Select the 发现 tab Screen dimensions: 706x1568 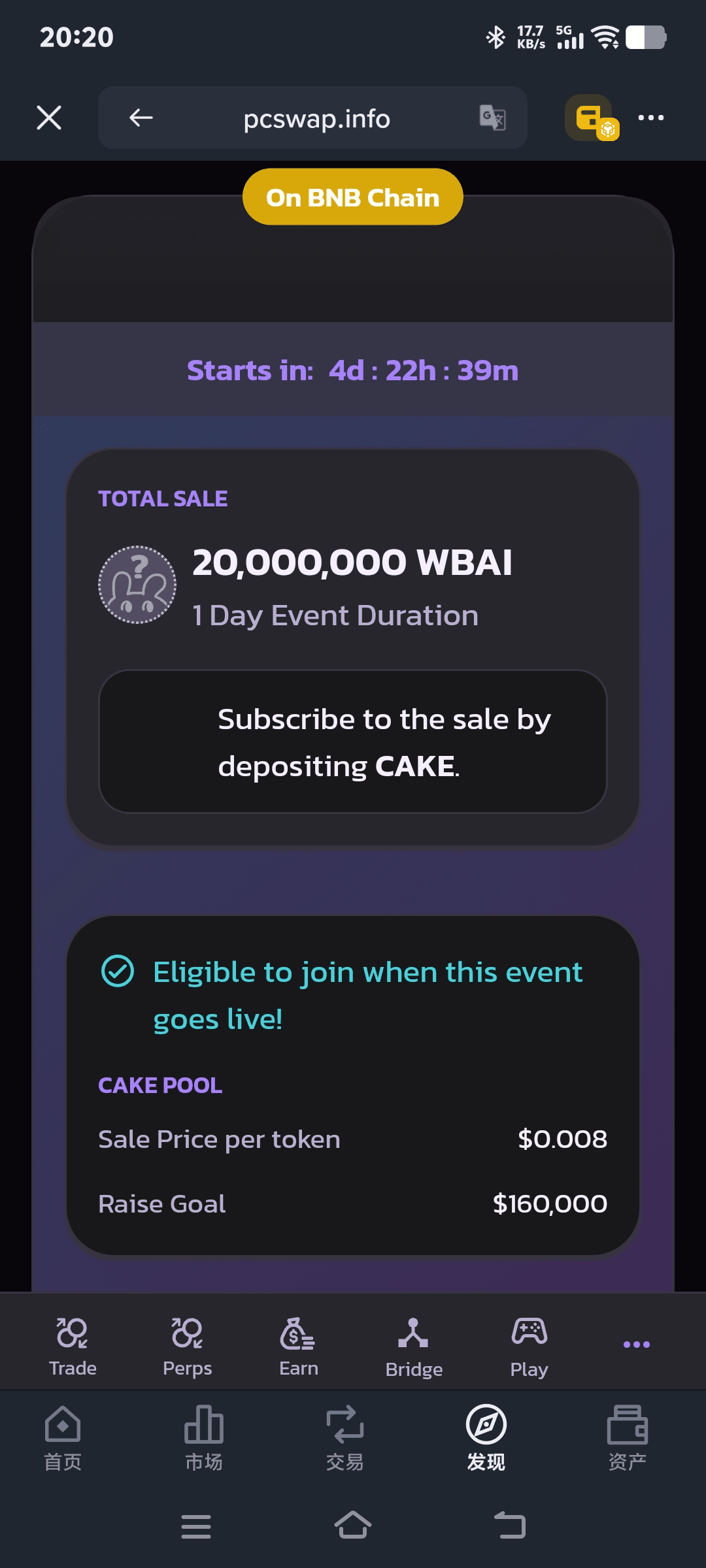[486, 1437]
